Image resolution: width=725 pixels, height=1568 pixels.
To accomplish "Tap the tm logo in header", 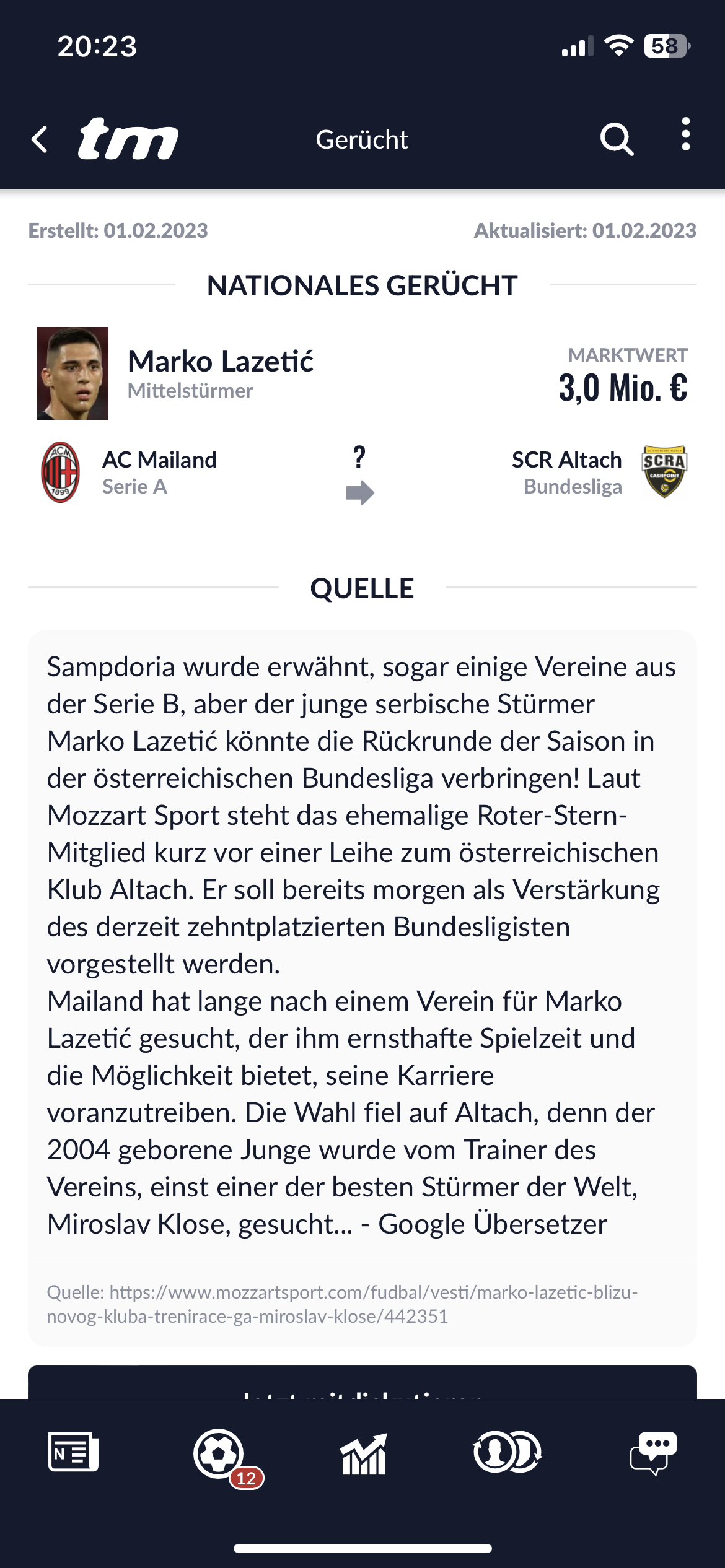I will tap(128, 139).
